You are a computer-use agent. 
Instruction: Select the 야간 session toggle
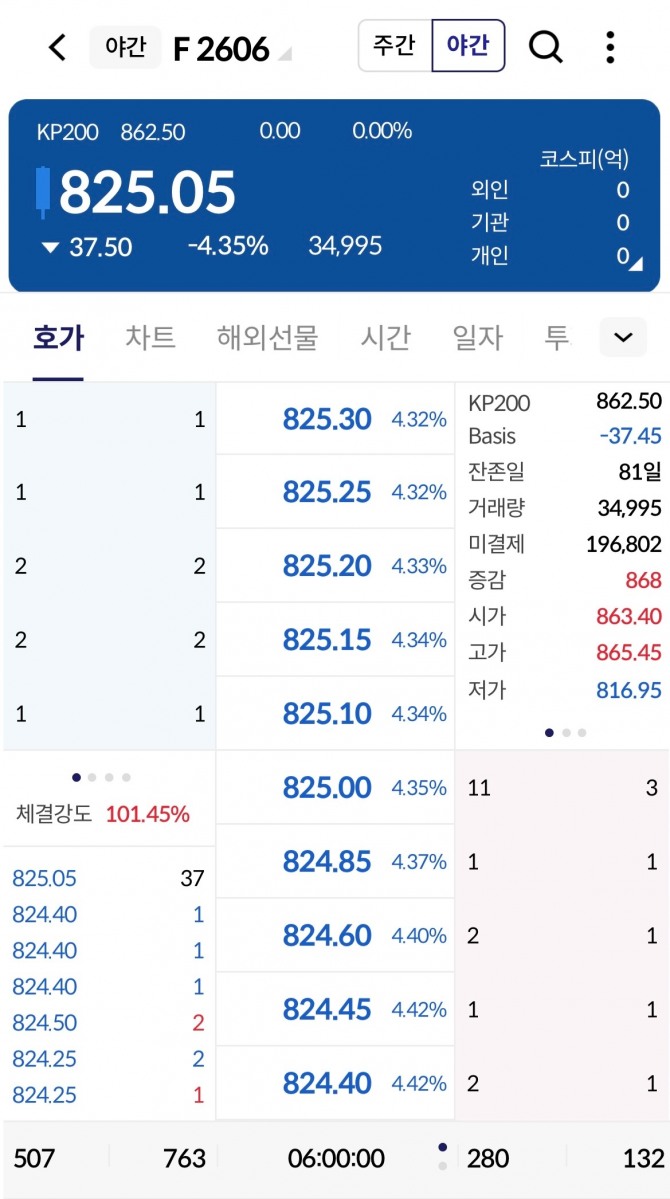(x=468, y=46)
